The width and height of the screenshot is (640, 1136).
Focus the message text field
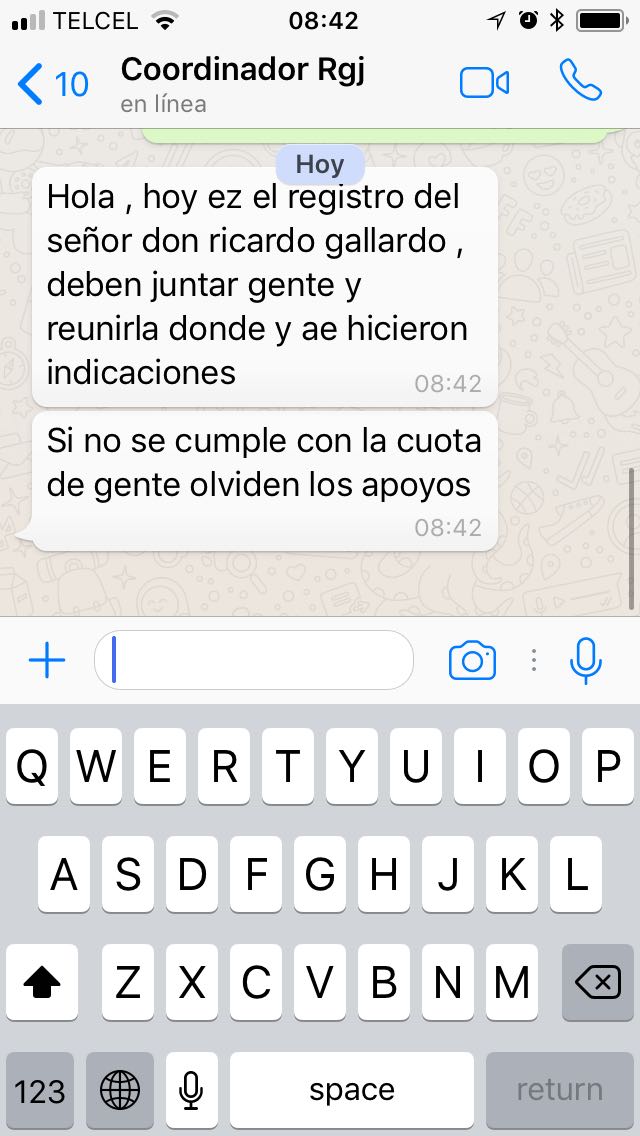254,661
